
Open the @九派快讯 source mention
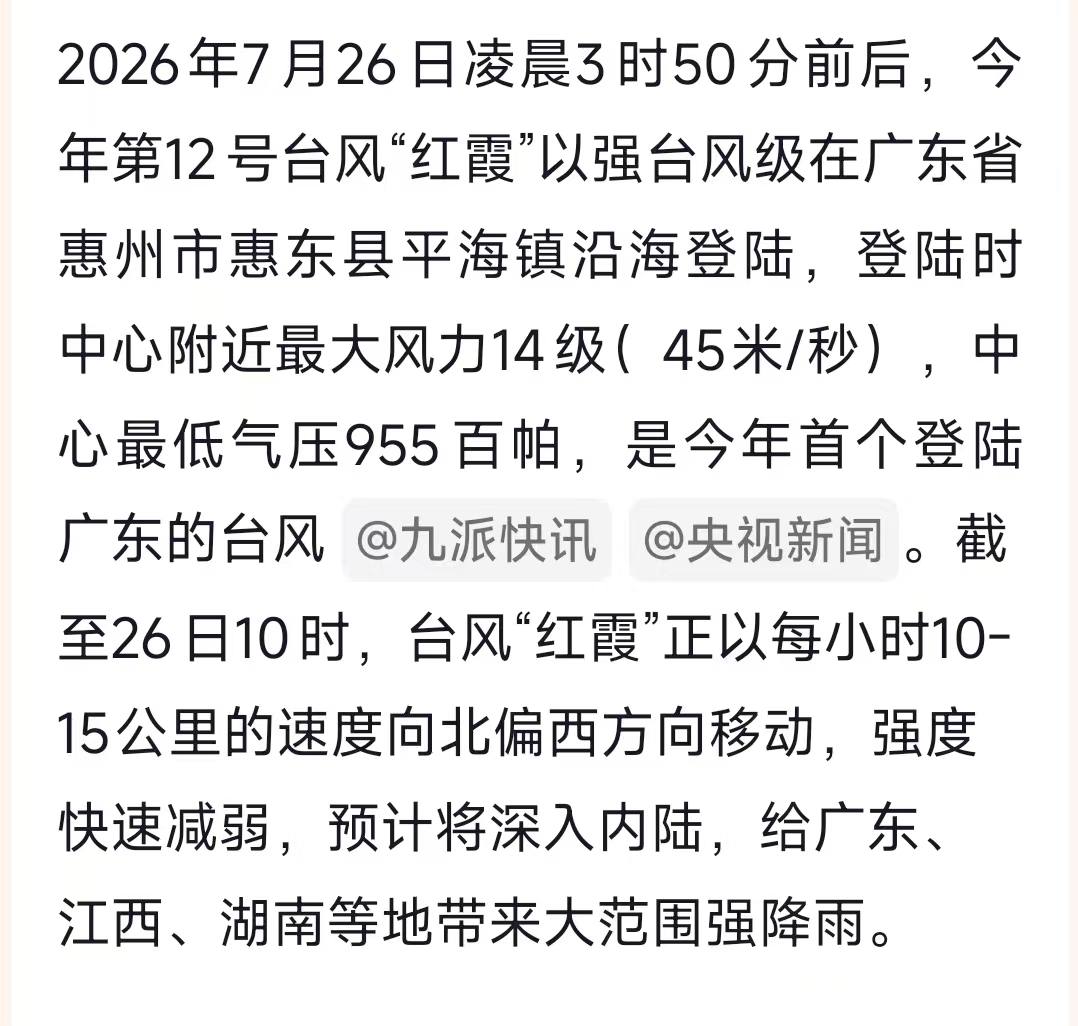pyautogui.click(x=476, y=540)
